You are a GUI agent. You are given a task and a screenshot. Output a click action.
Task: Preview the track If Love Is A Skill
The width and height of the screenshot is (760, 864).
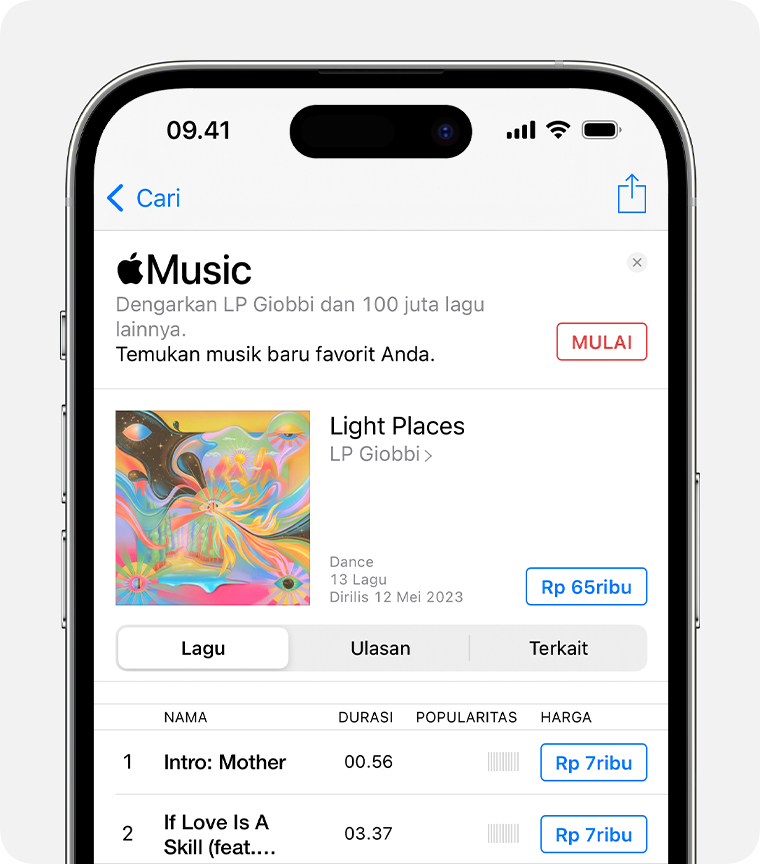click(219, 834)
